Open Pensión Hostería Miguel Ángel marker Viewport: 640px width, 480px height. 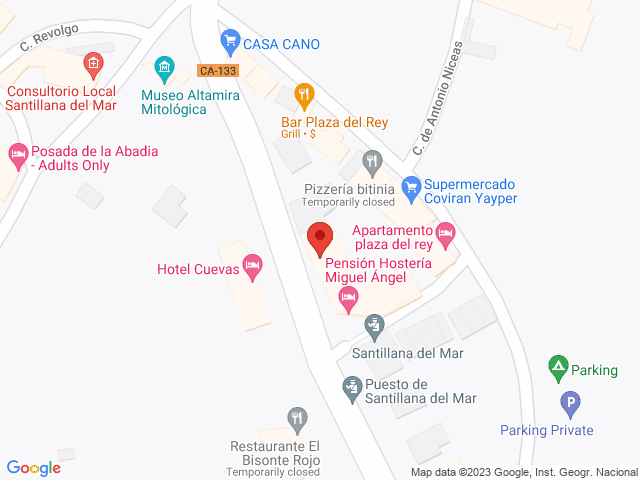coord(347,296)
